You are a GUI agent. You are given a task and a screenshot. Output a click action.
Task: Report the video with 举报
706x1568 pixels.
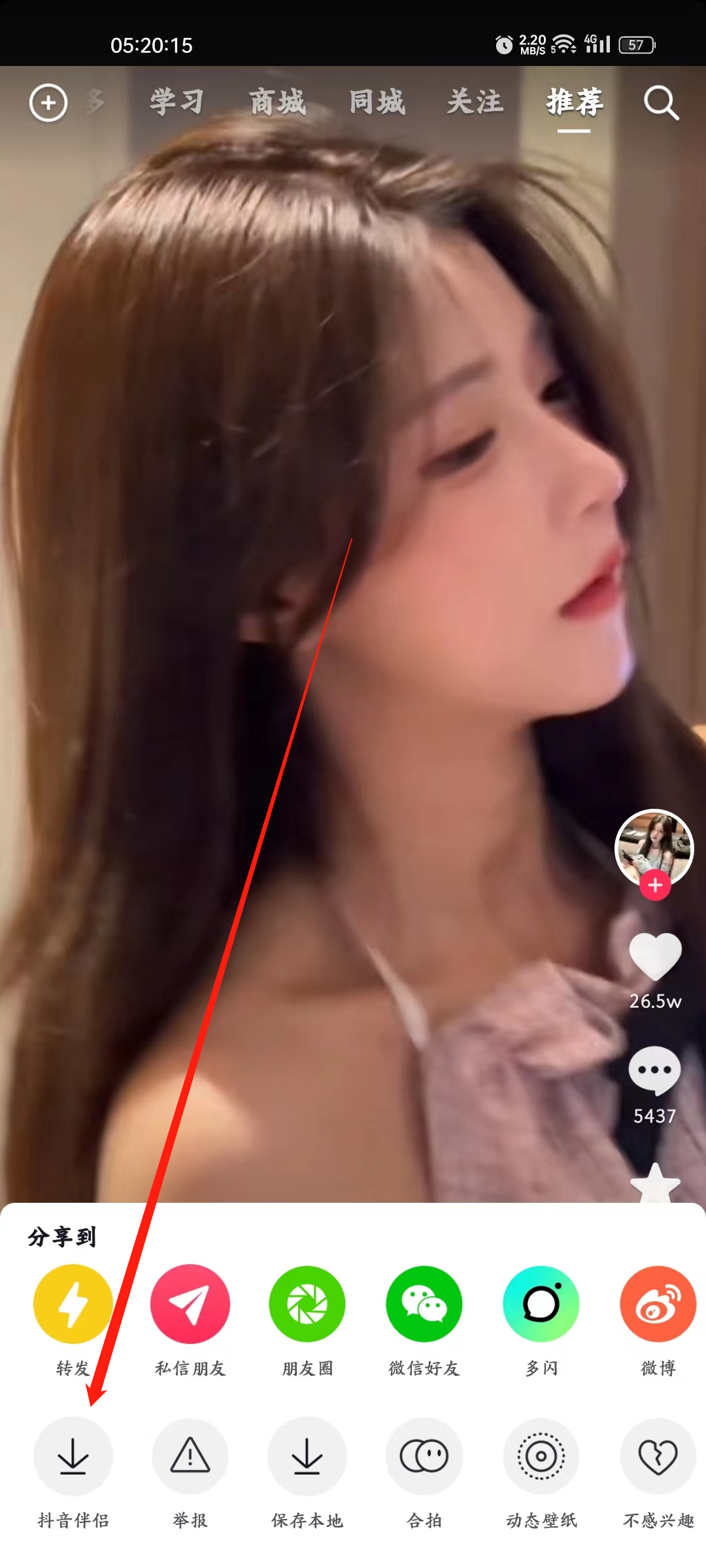click(190, 1456)
